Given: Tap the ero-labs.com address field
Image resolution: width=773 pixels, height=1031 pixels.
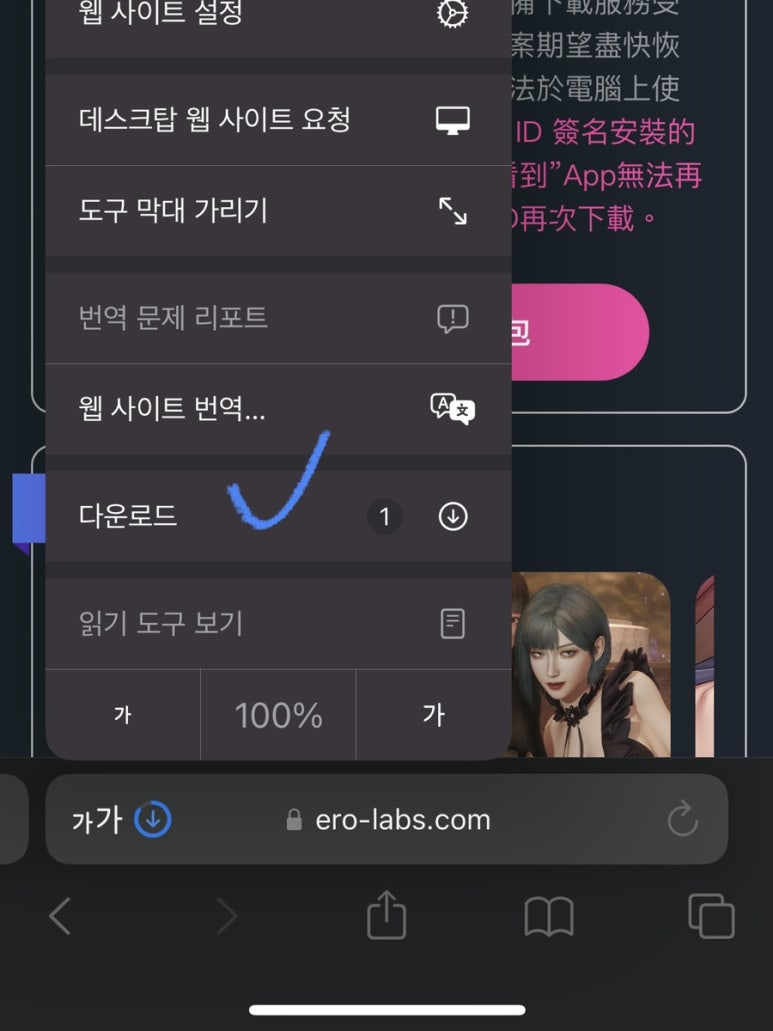Looking at the screenshot, I should [400, 820].
